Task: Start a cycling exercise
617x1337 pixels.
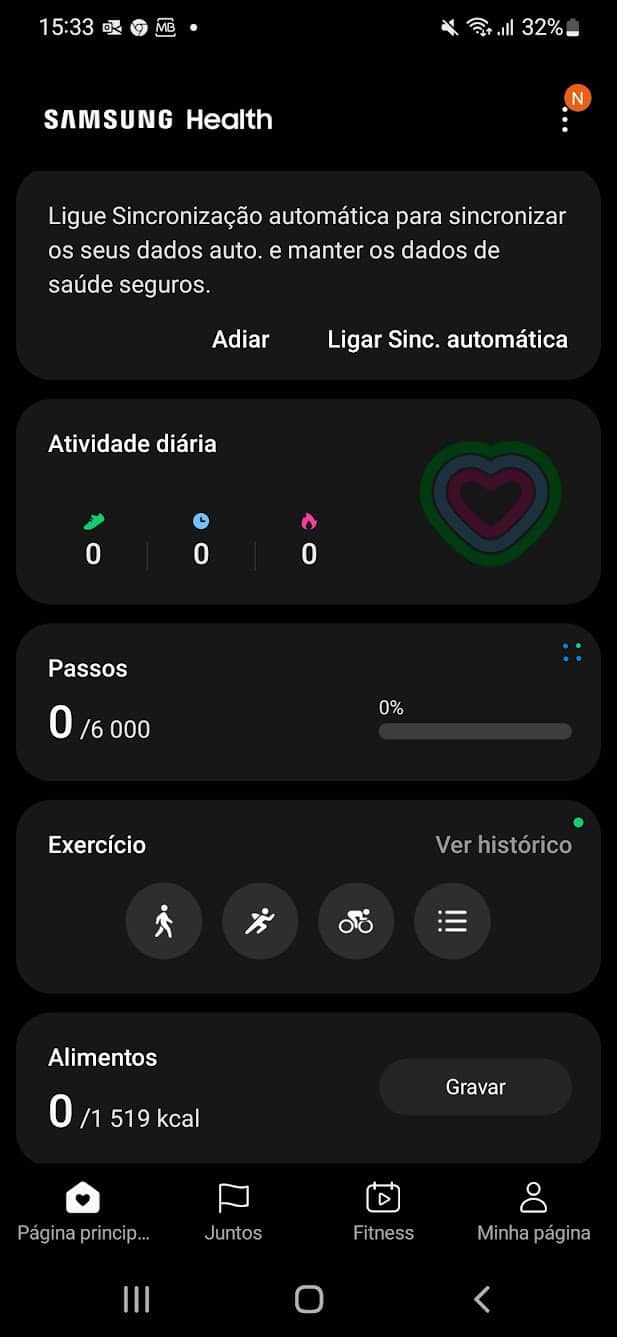Action: point(356,921)
